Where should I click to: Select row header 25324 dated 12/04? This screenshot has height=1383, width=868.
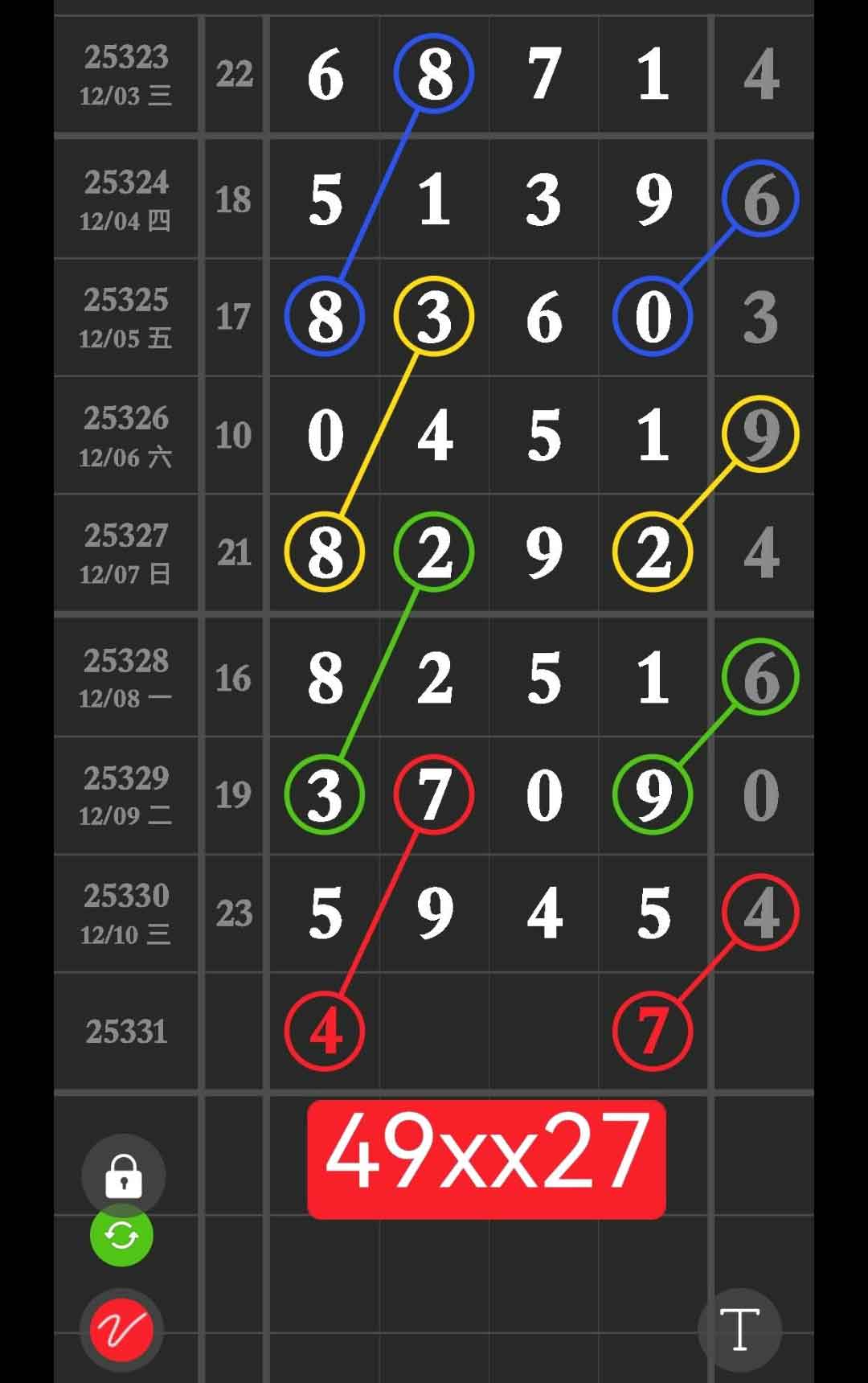click(126, 199)
